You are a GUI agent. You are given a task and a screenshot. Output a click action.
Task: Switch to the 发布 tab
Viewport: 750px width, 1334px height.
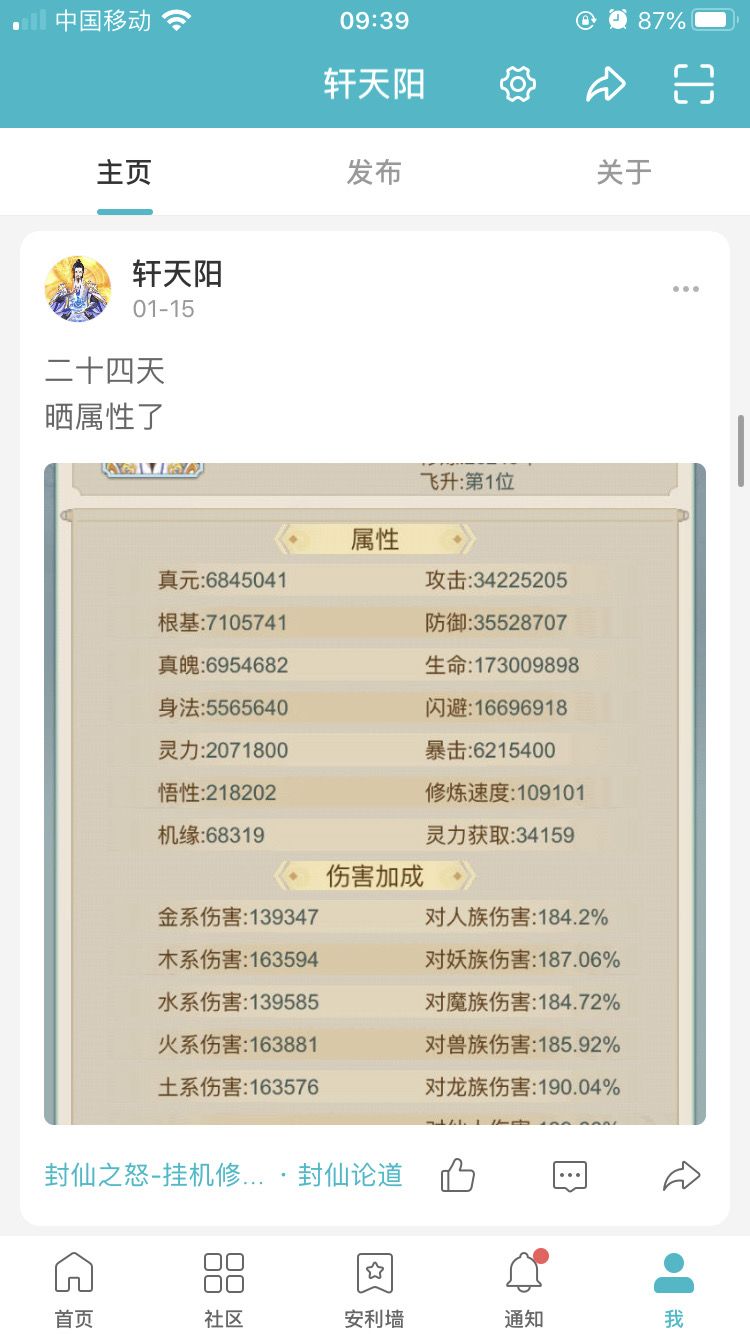374,172
